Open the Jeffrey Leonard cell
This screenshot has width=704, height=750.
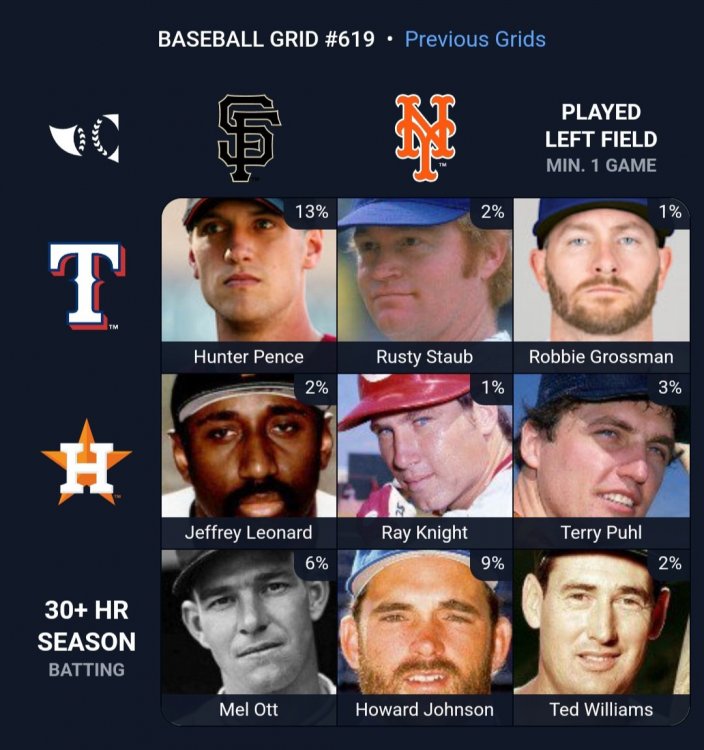249,461
